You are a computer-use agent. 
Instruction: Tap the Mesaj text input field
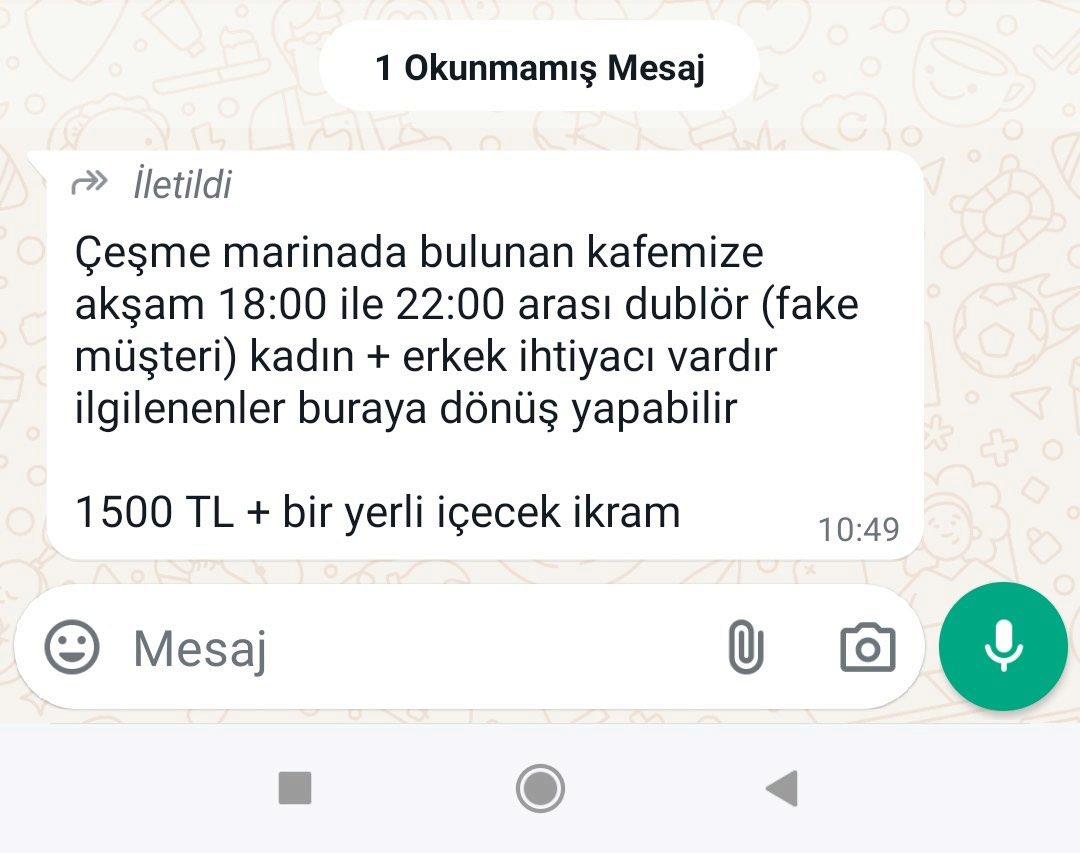coord(400,648)
